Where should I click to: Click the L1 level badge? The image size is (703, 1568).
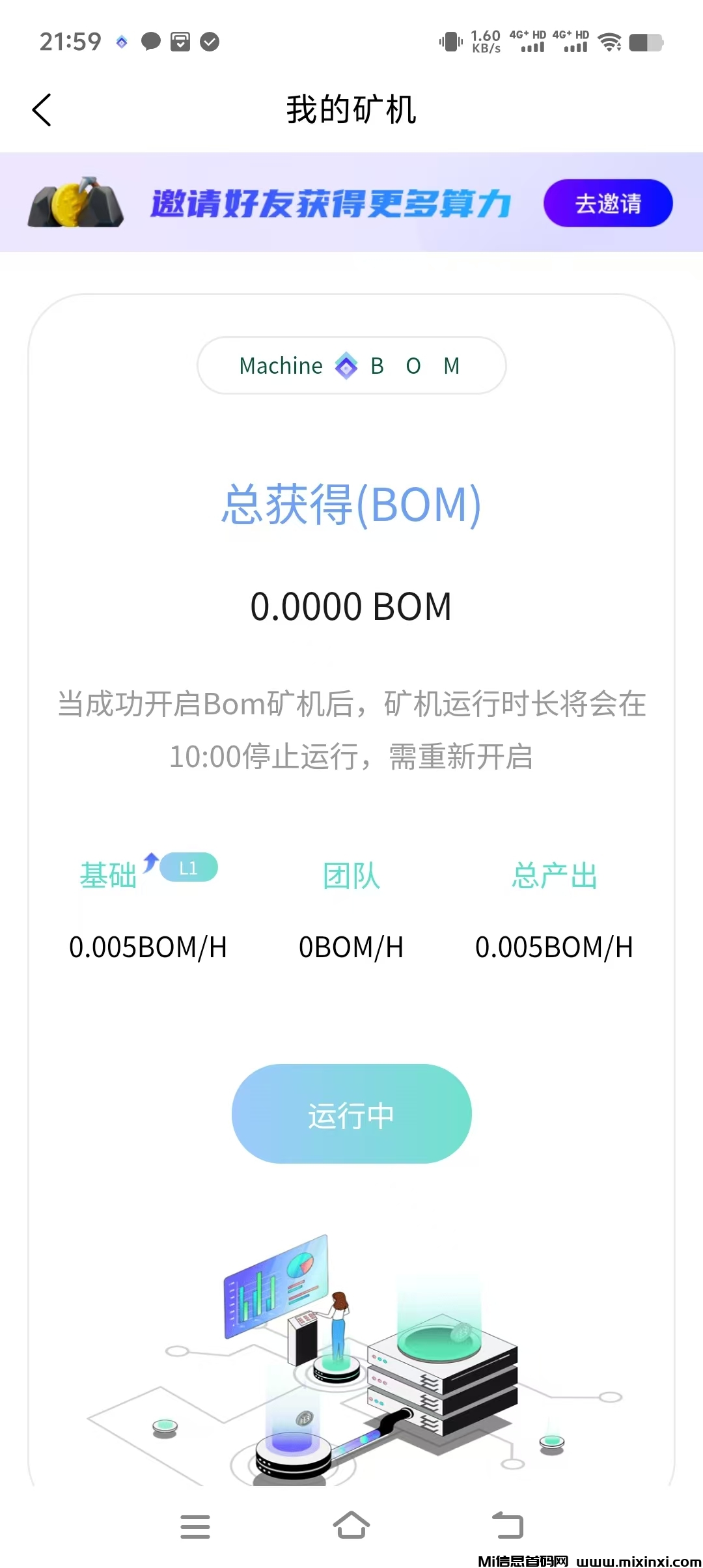coord(189,867)
